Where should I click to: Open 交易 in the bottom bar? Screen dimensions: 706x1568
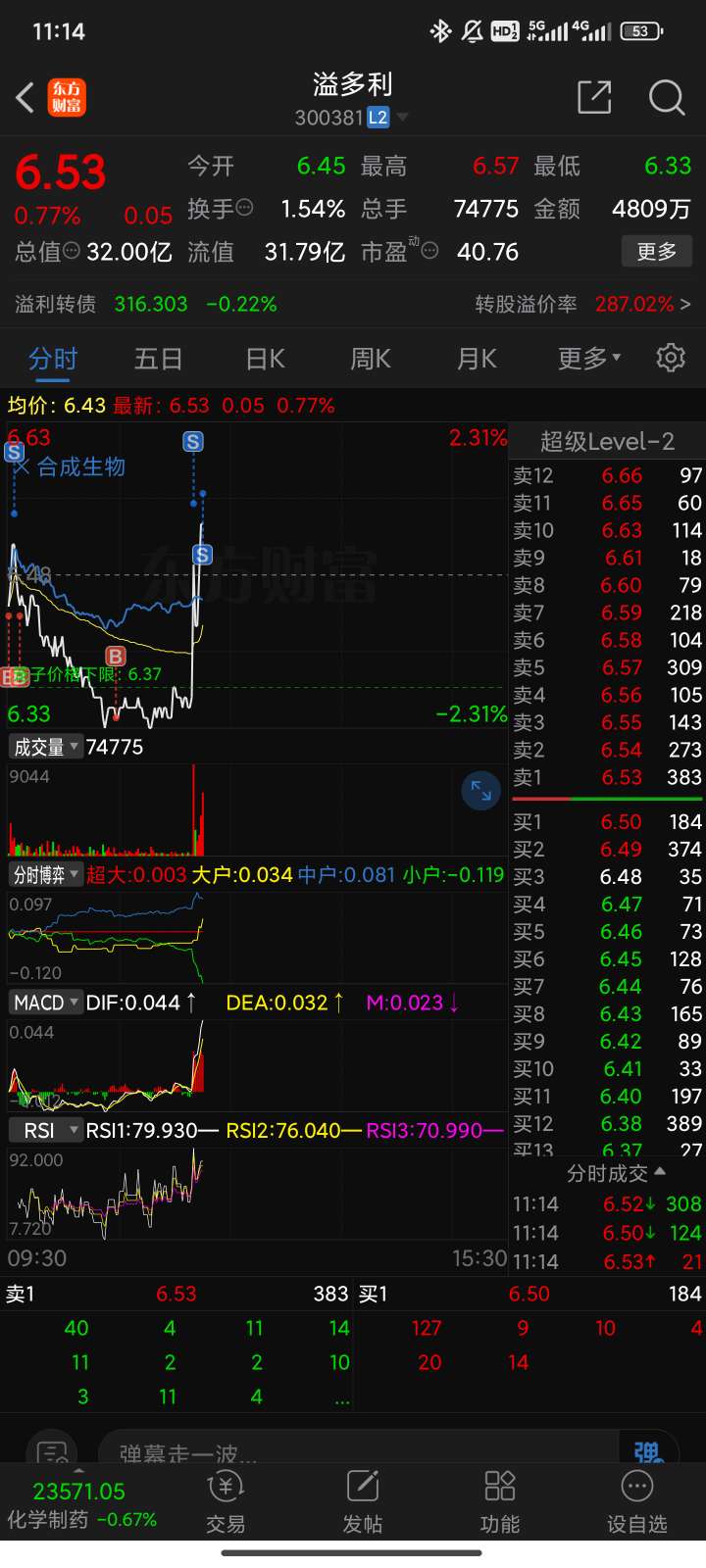226,1502
